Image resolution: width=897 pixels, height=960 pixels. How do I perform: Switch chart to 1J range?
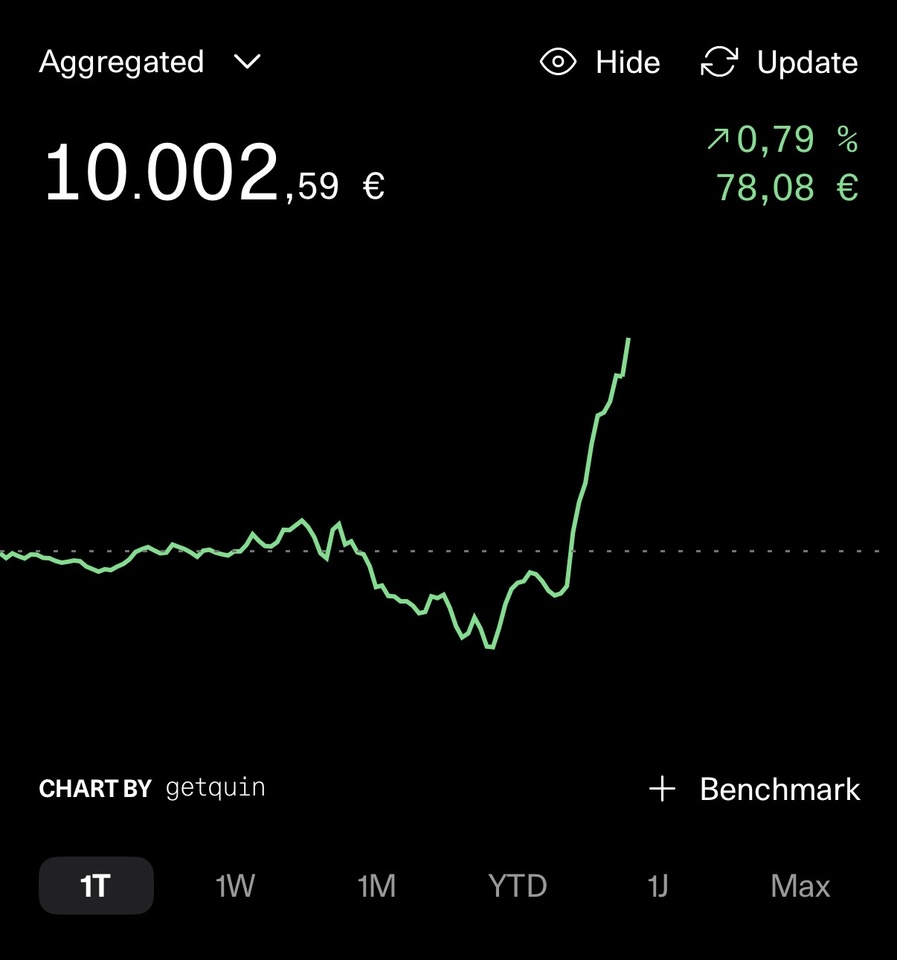tap(658, 885)
